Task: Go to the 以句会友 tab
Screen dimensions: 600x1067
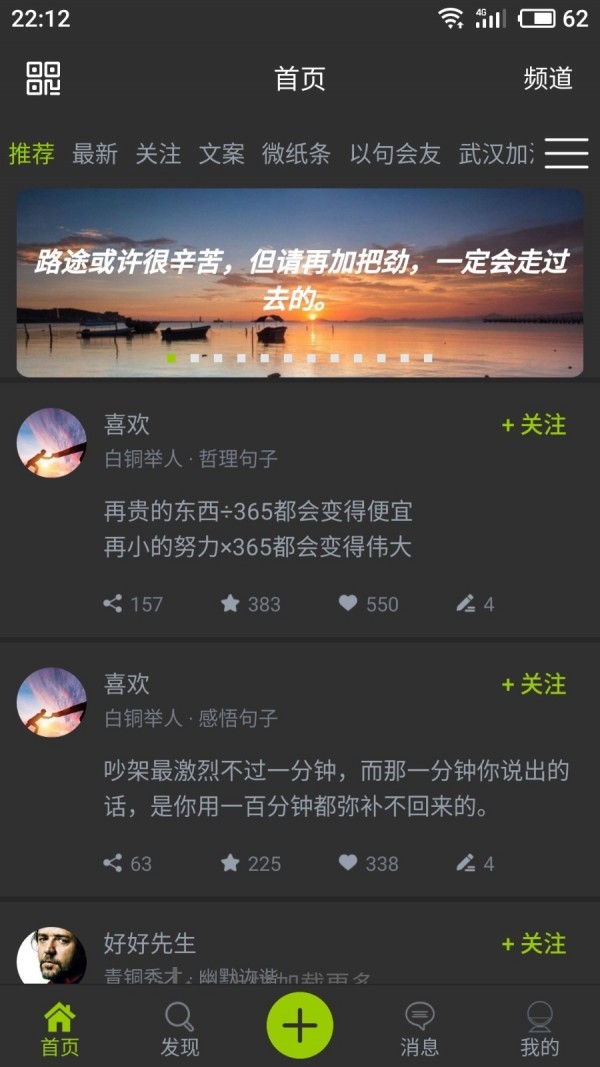Action: pyautogui.click(x=395, y=154)
